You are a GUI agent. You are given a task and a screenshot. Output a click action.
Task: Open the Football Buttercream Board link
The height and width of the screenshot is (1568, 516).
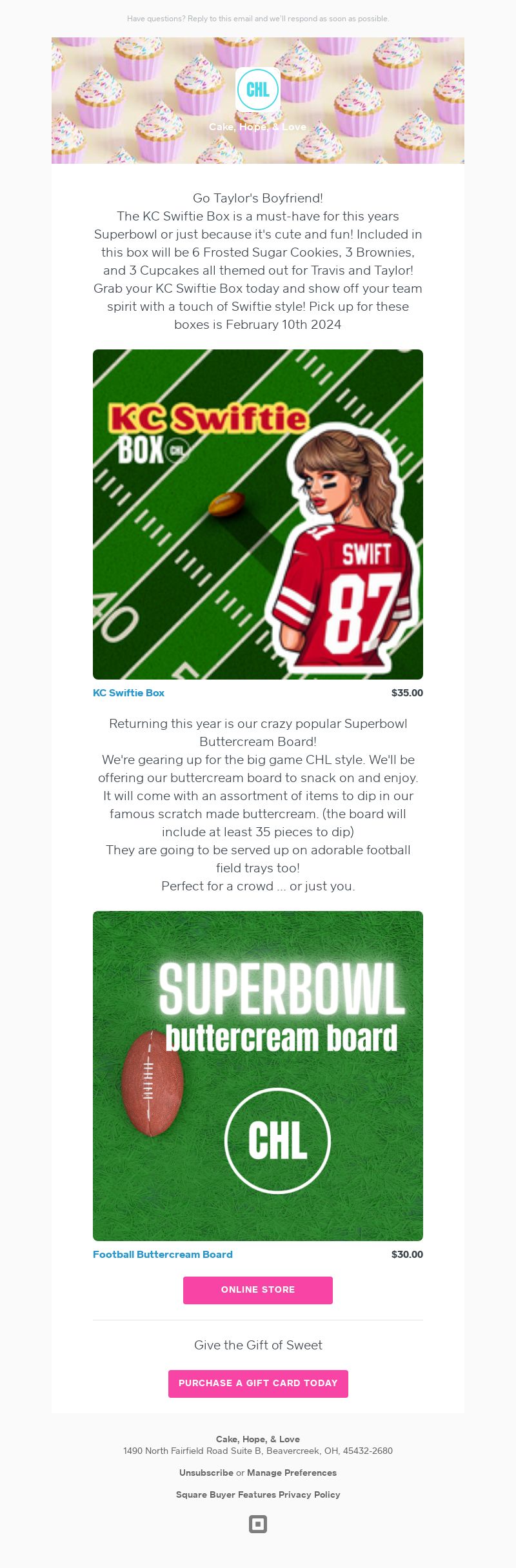pyautogui.click(x=163, y=1255)
